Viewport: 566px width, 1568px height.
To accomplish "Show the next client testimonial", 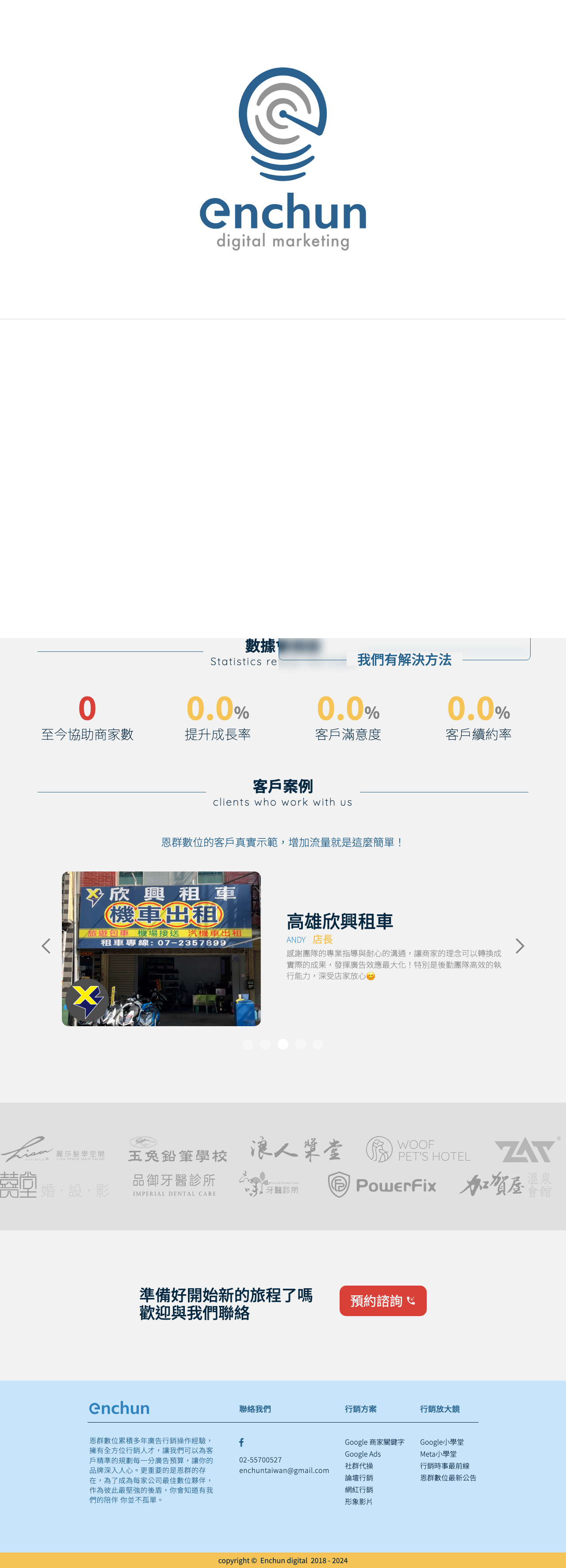I will (x=520, y=946).
